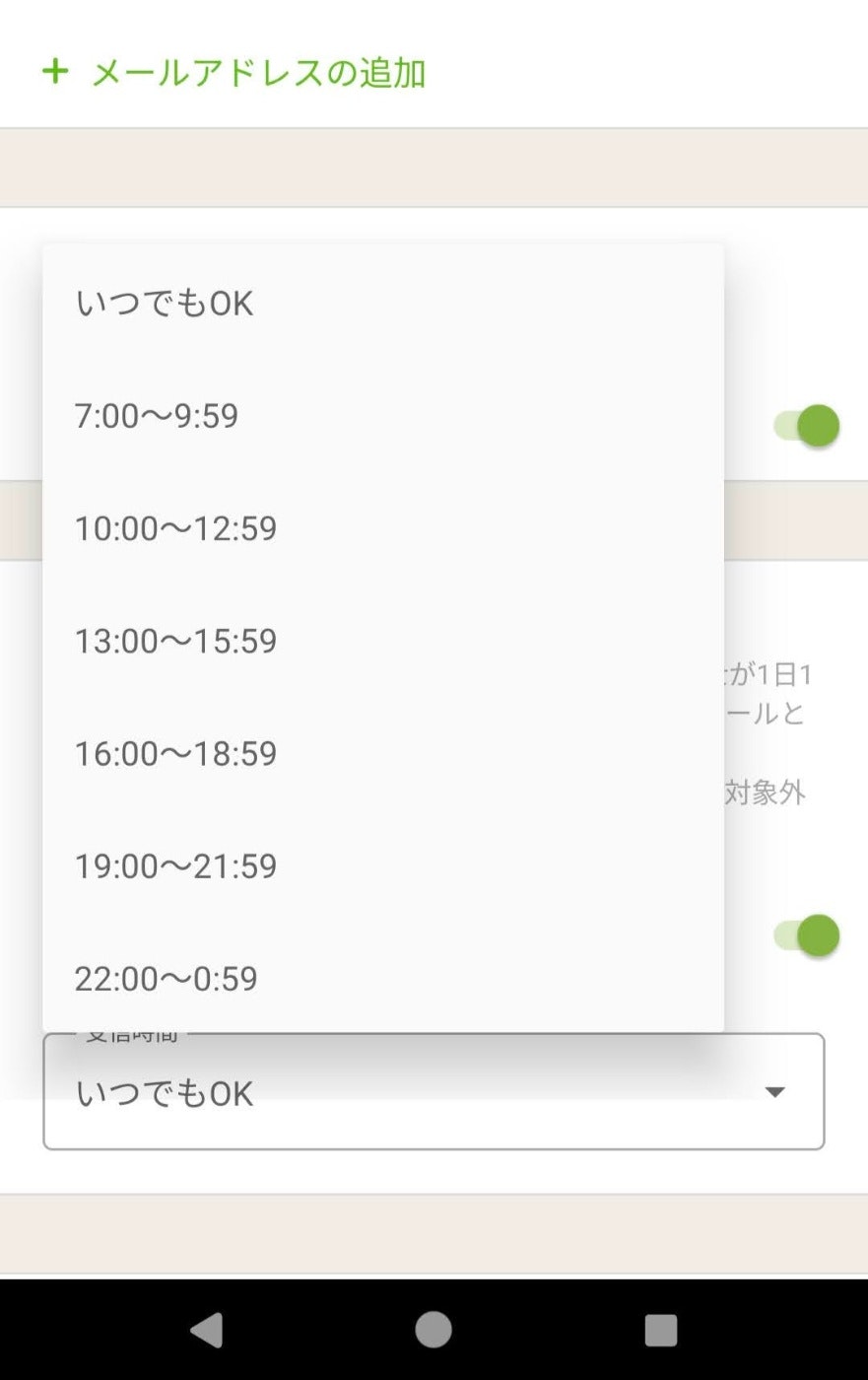This screenshot has width=868, height=1380.
Task: Tap the plus icon beside メールアドレスの追加
Action: tap(56, 72)
